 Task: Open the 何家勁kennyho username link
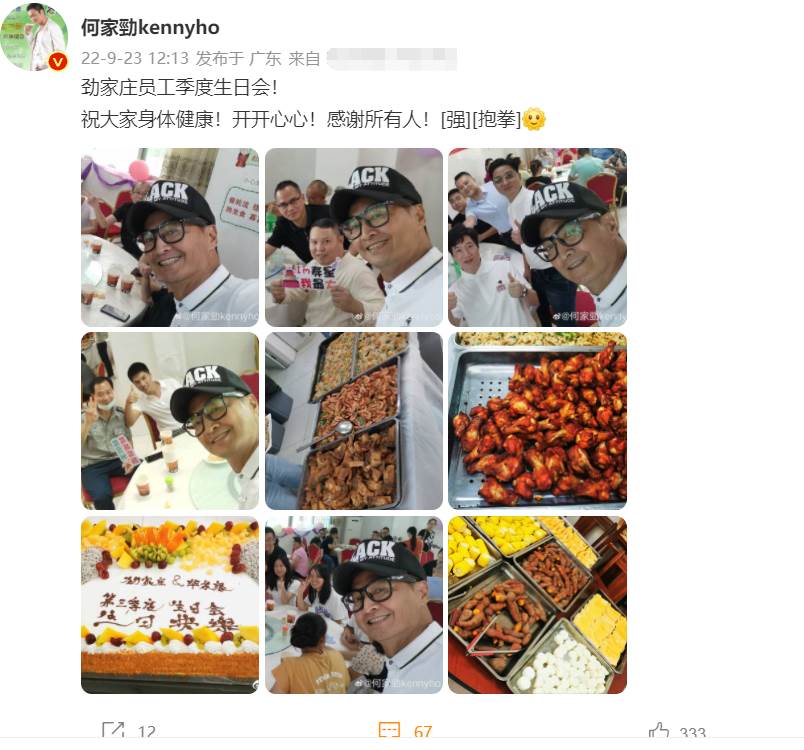[x=150, y=27]
